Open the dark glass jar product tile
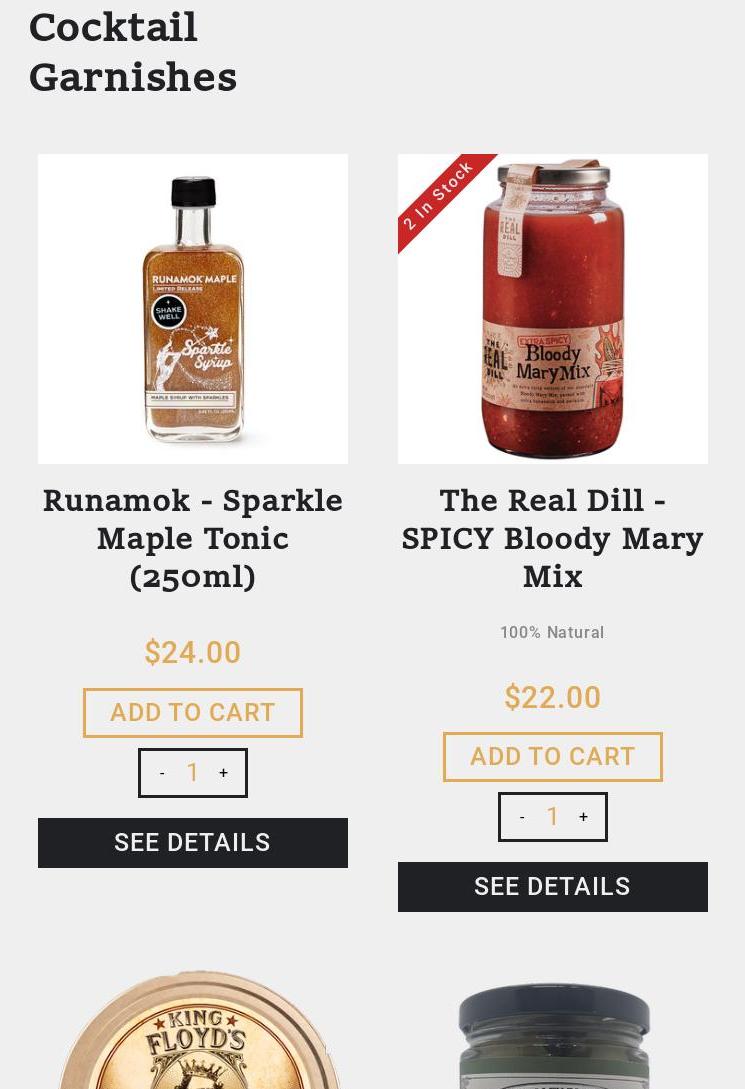This screenshot has width=745, height=1089. pos(552,1035)
